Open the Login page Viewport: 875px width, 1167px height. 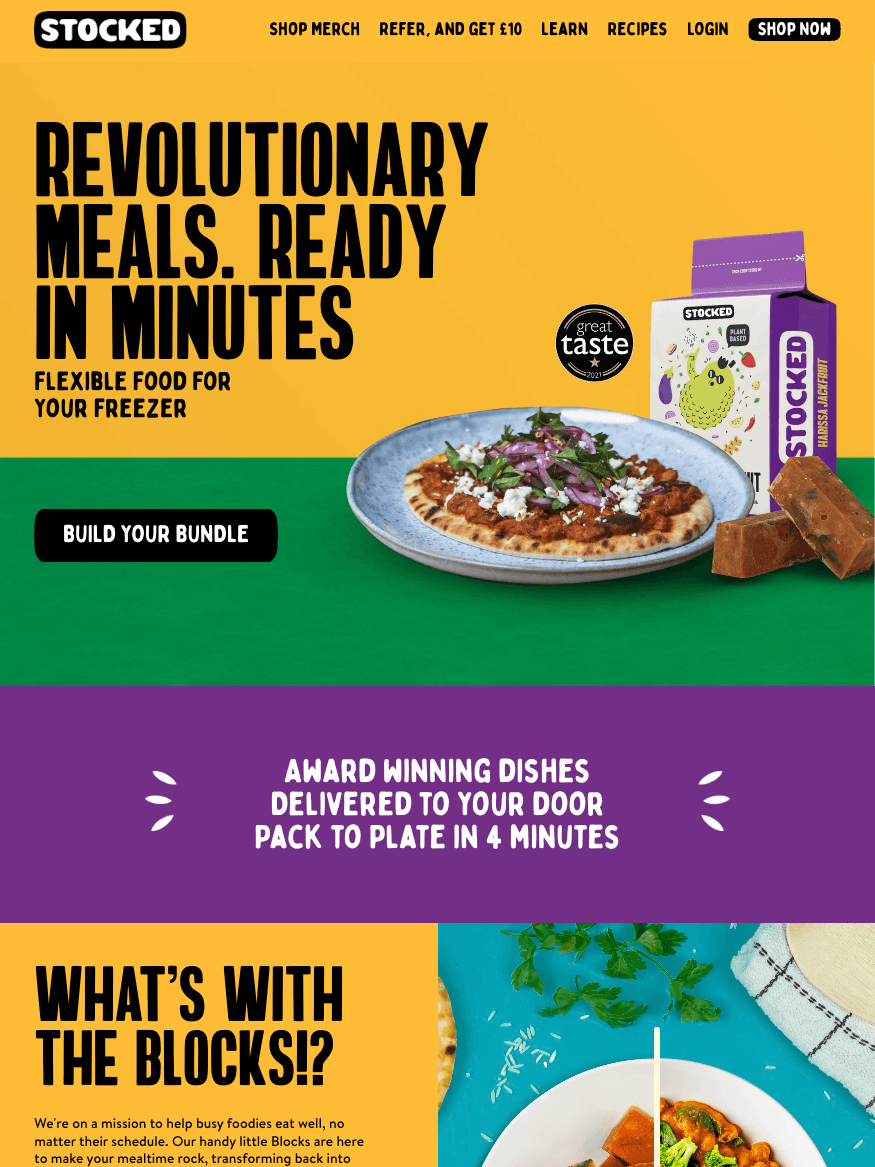707,29
